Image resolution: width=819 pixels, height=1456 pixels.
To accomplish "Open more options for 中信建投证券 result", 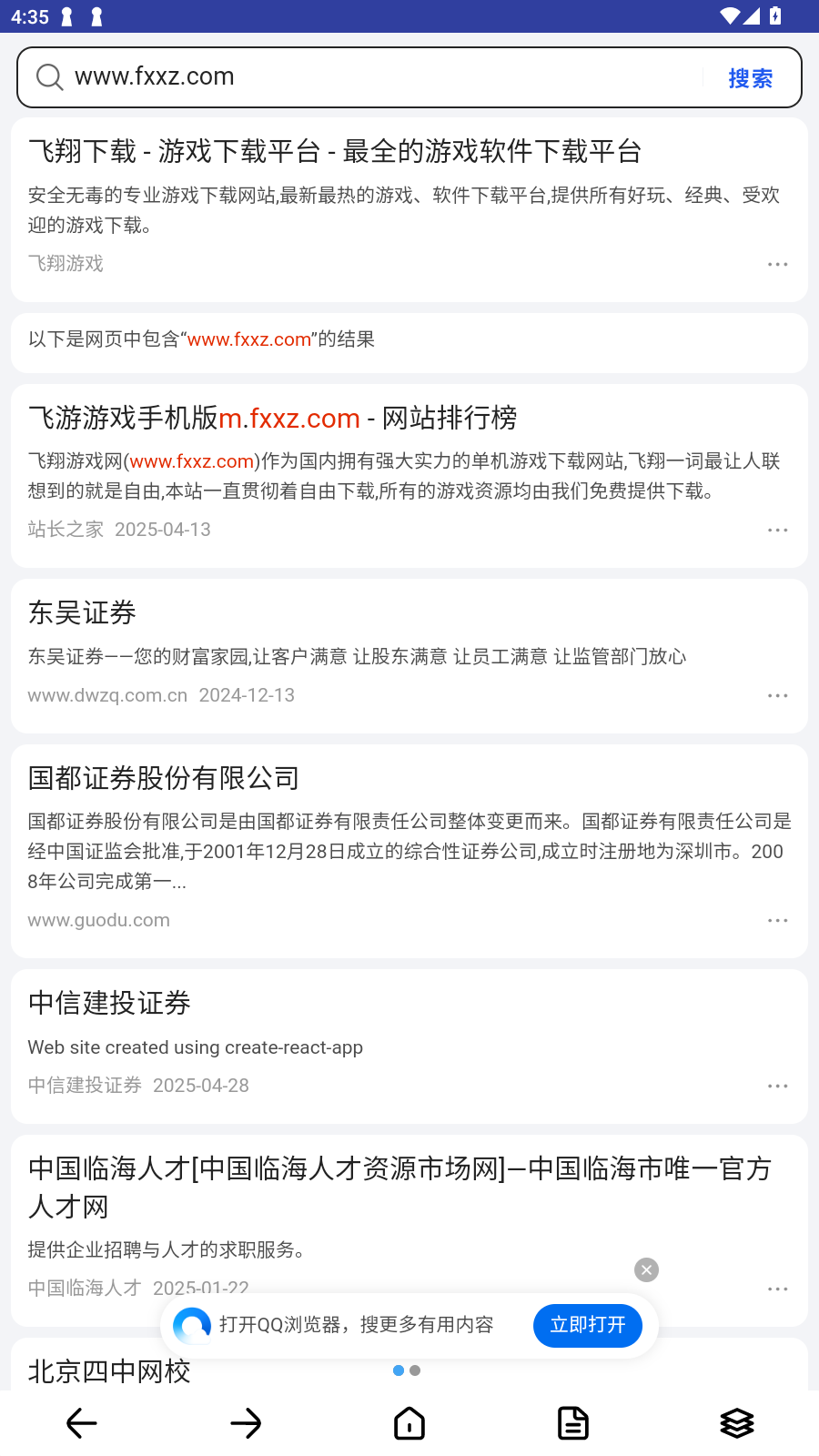I will (777, 1086).
